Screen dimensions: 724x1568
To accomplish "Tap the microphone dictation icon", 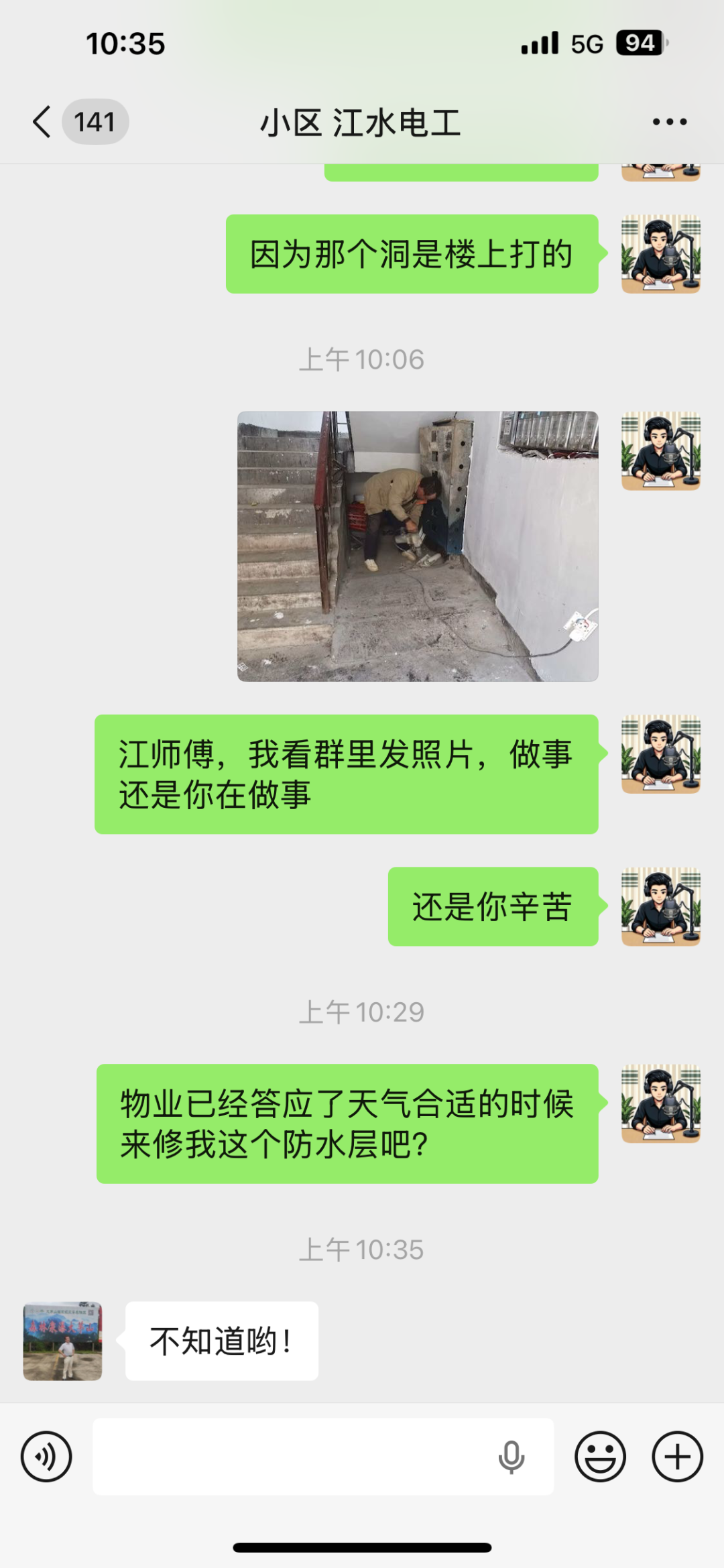I will (511, 1456).
